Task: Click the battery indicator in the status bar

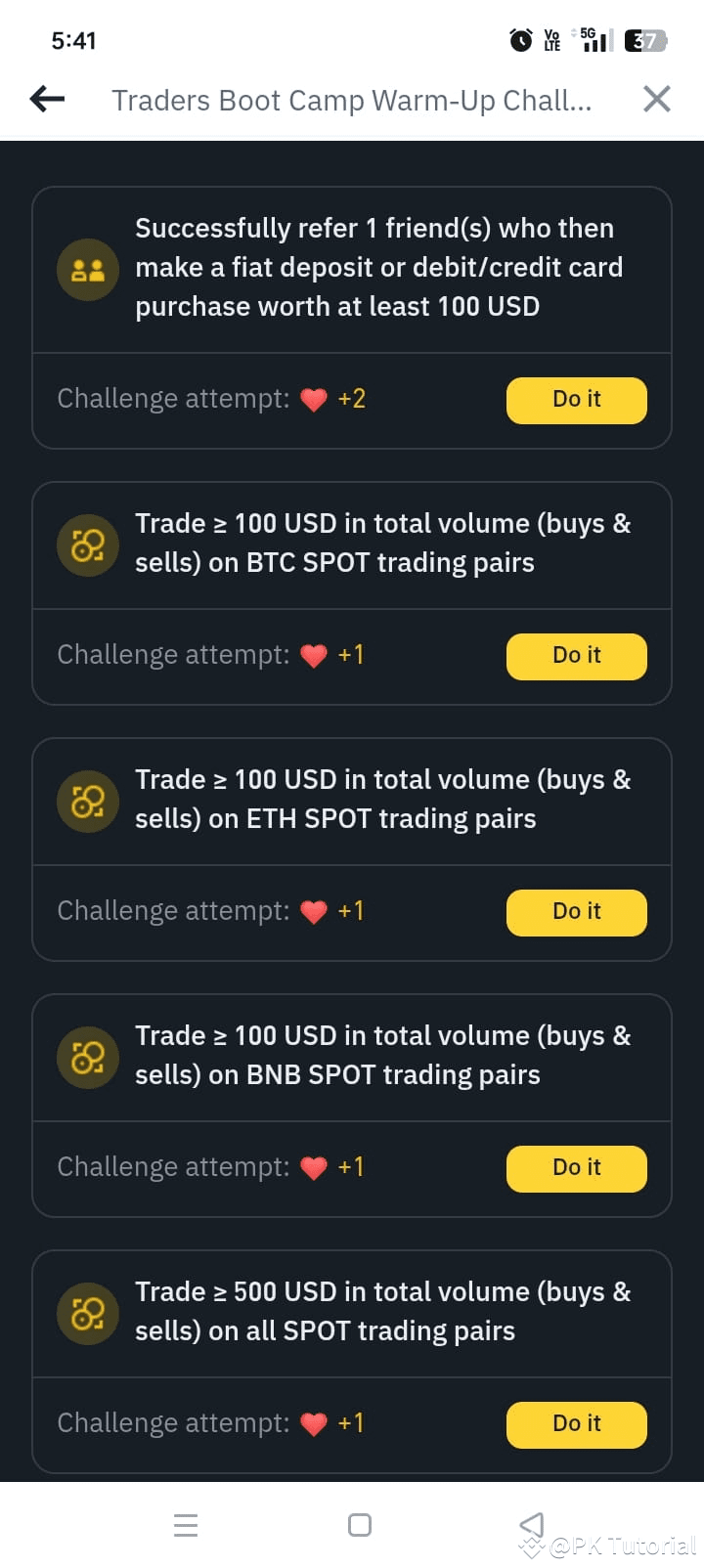Action: [x=645, y=40]
